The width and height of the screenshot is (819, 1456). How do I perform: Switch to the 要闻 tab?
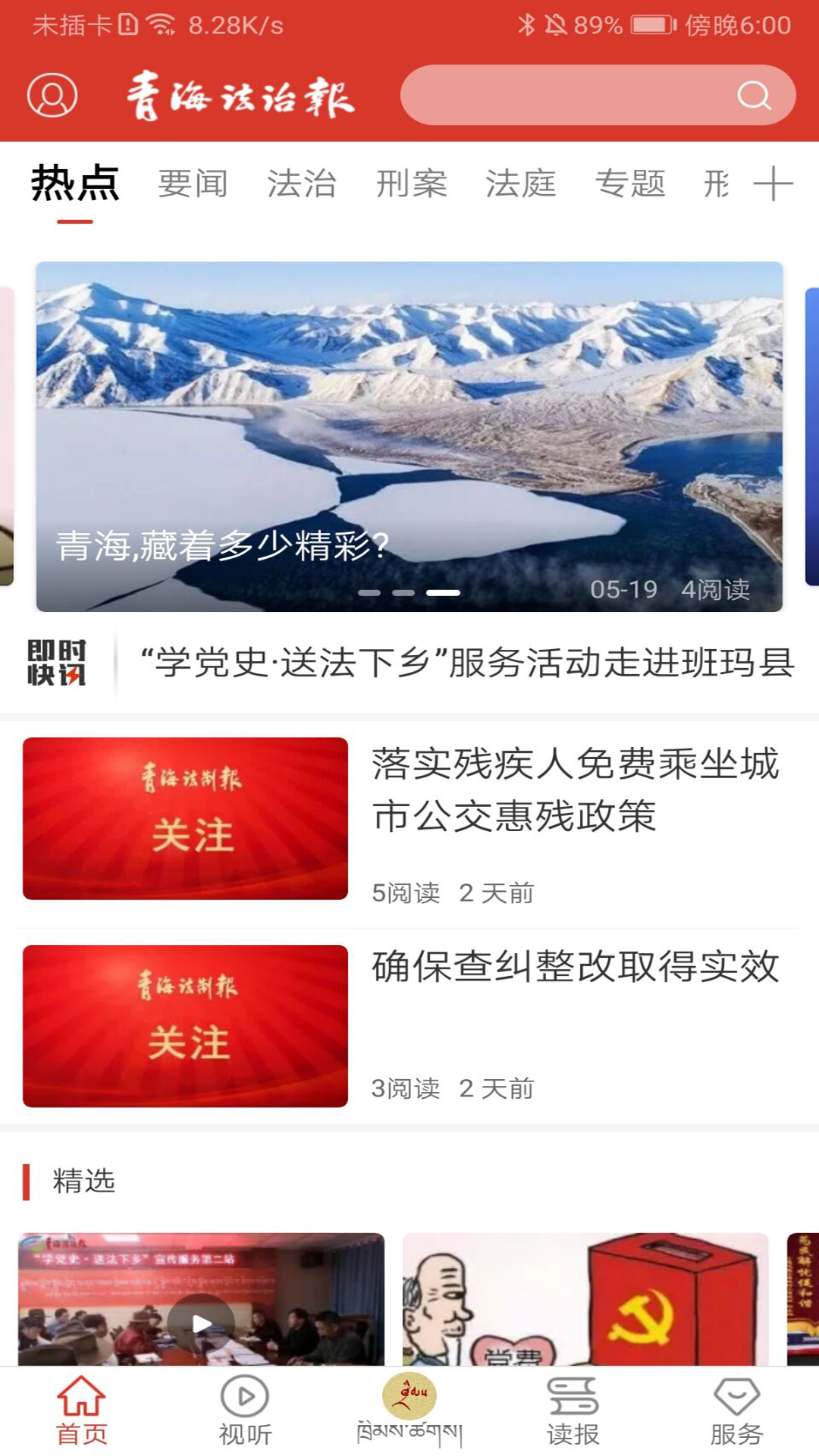193,182
